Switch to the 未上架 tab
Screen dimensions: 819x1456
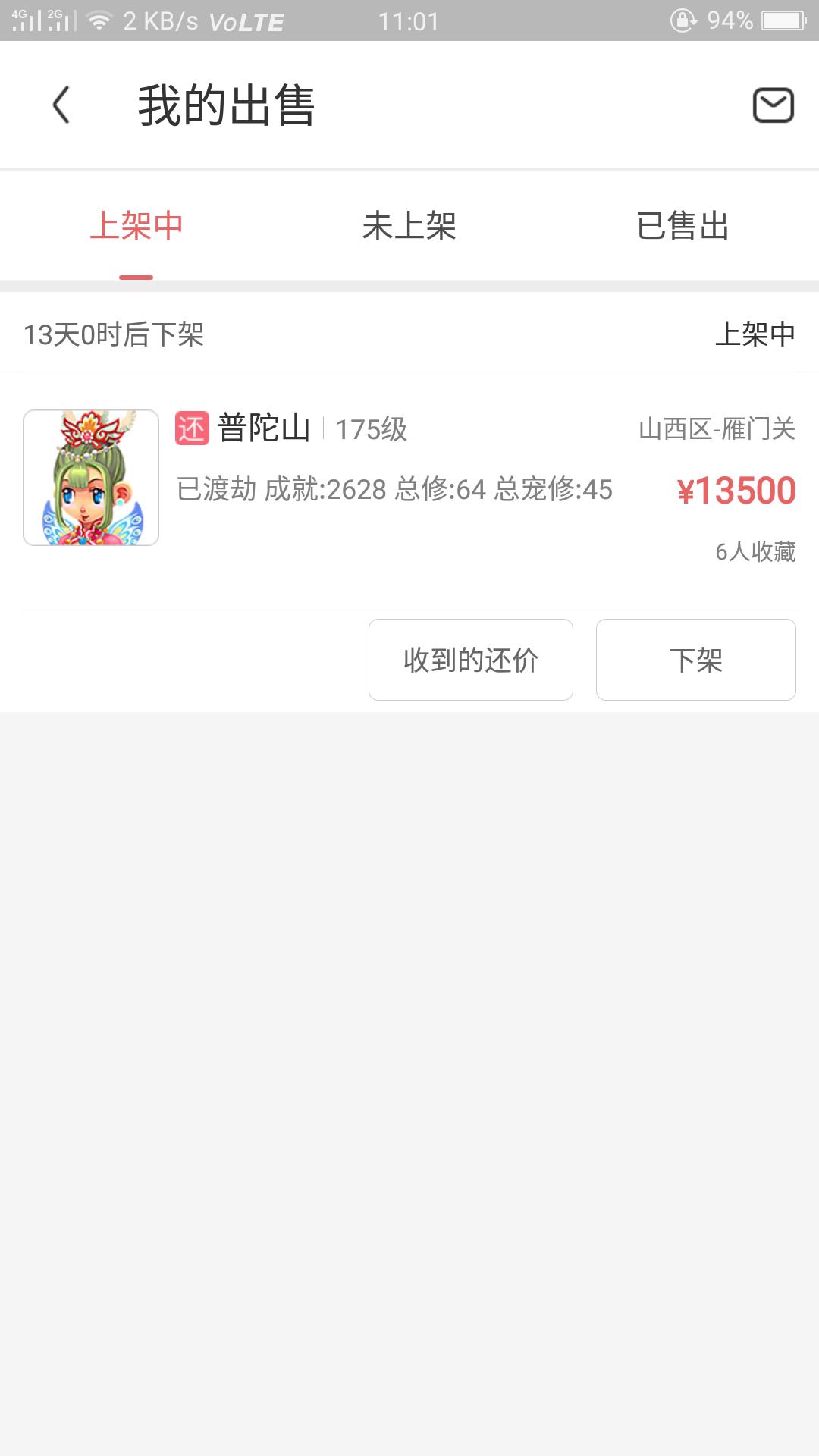point(409,226)
